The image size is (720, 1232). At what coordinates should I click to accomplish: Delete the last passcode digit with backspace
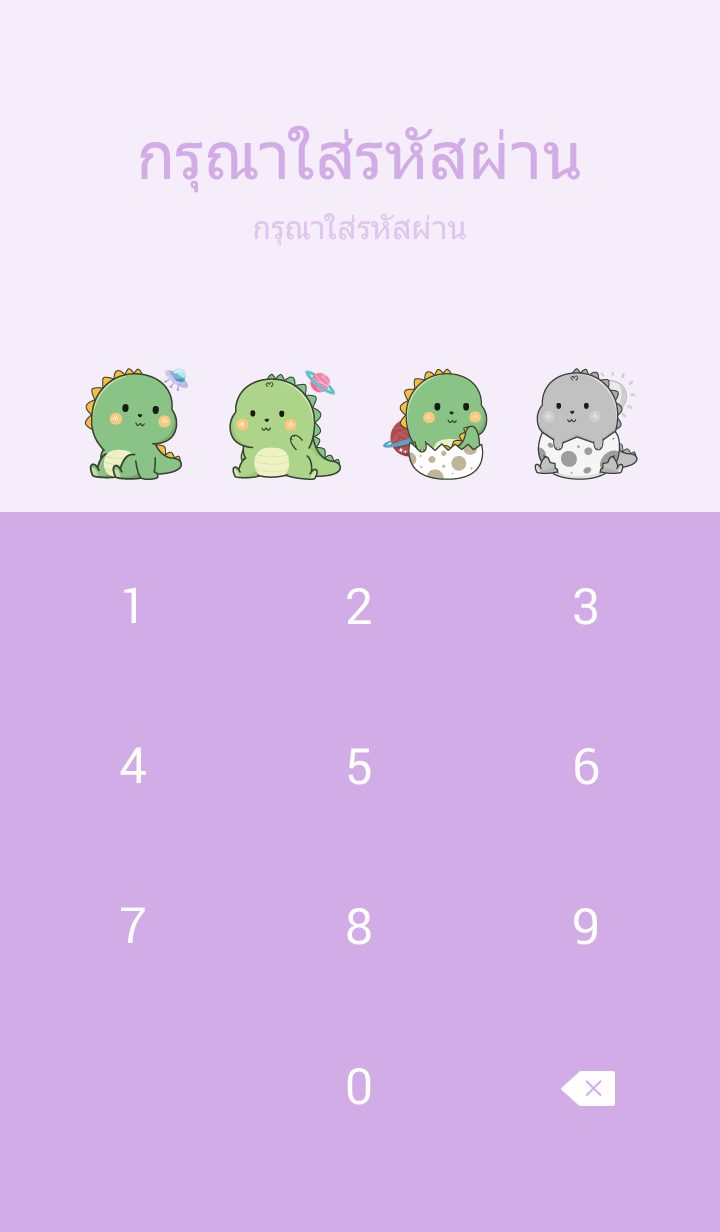pyautogui.click(x=588, y=1088)
